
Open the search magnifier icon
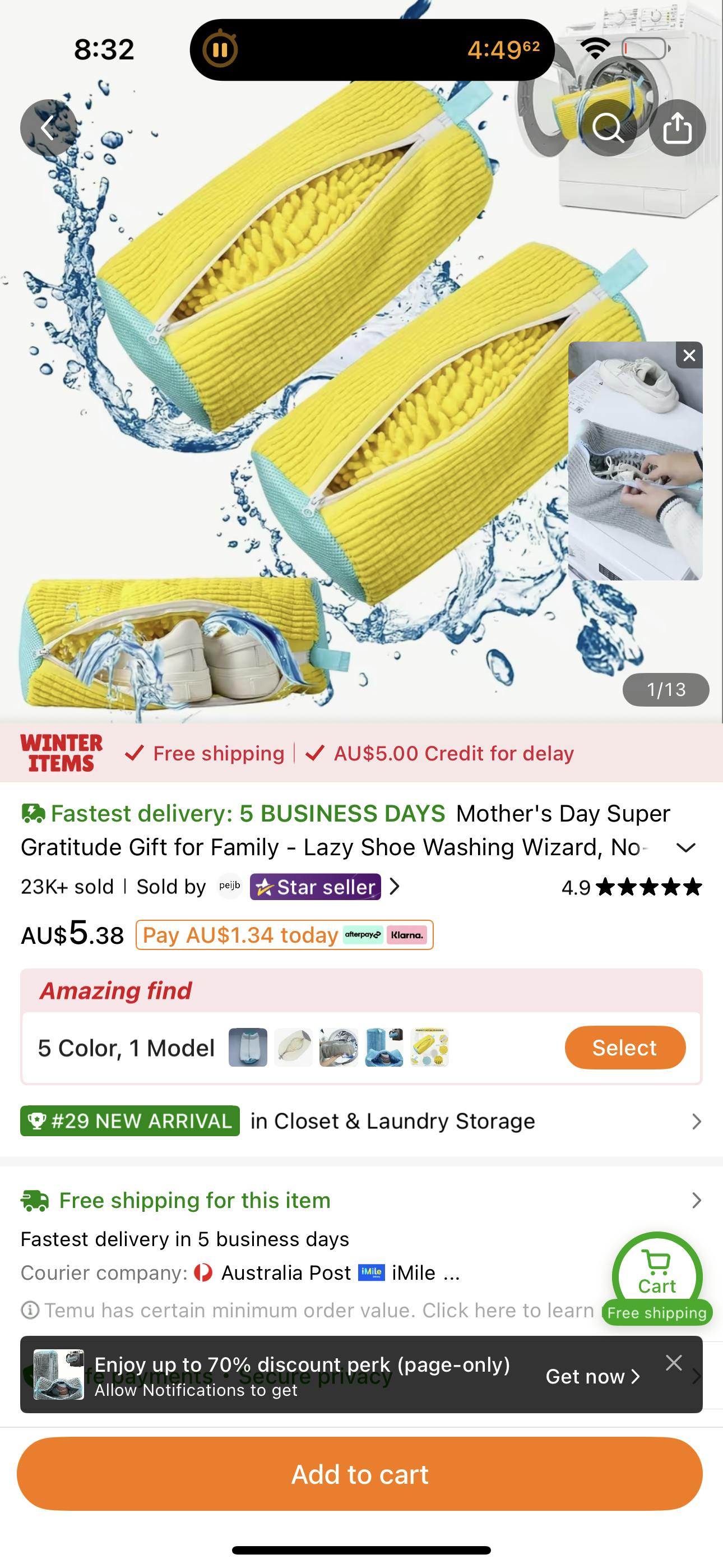(608, 128)
